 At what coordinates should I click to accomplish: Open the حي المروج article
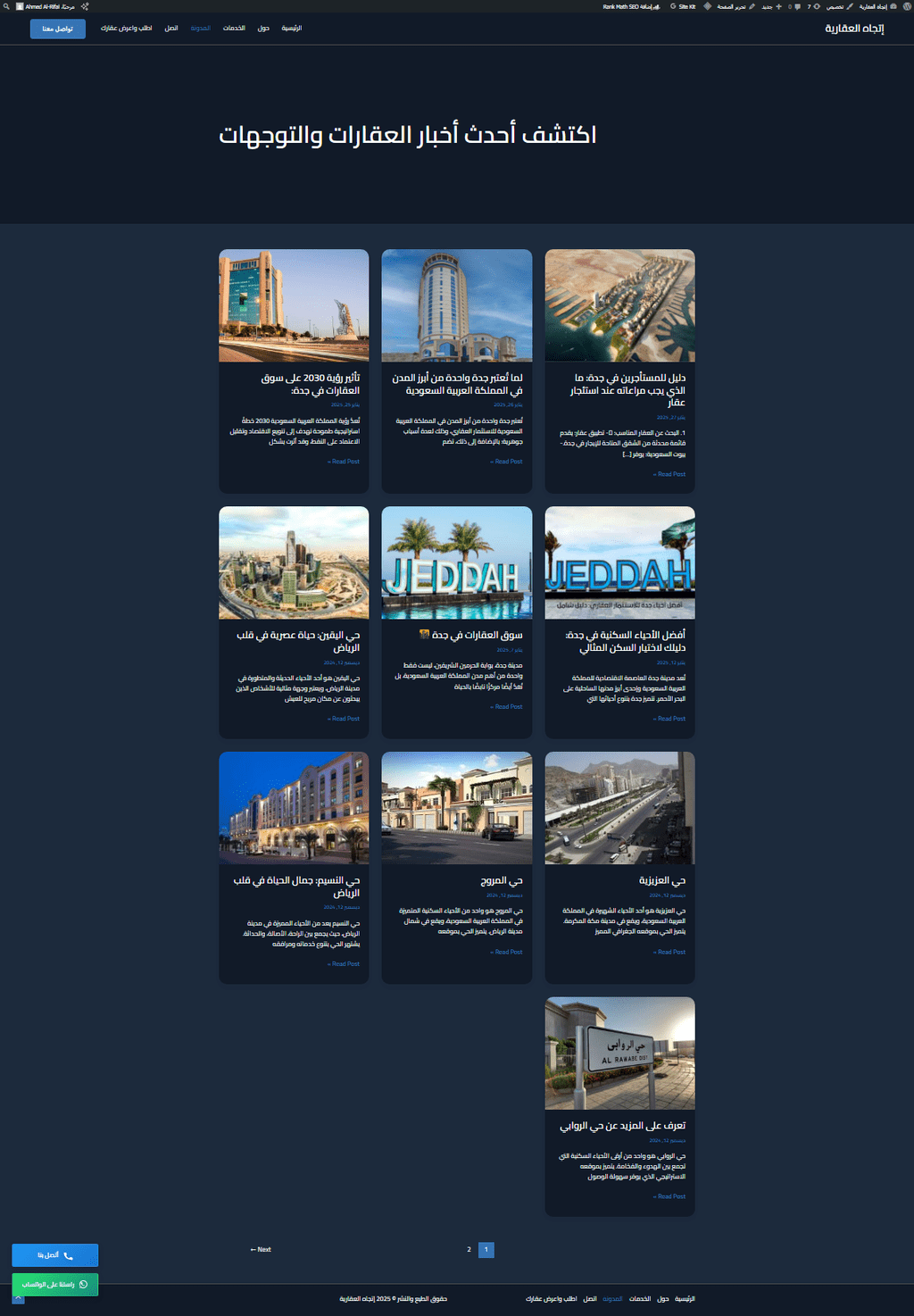point(502,880)
